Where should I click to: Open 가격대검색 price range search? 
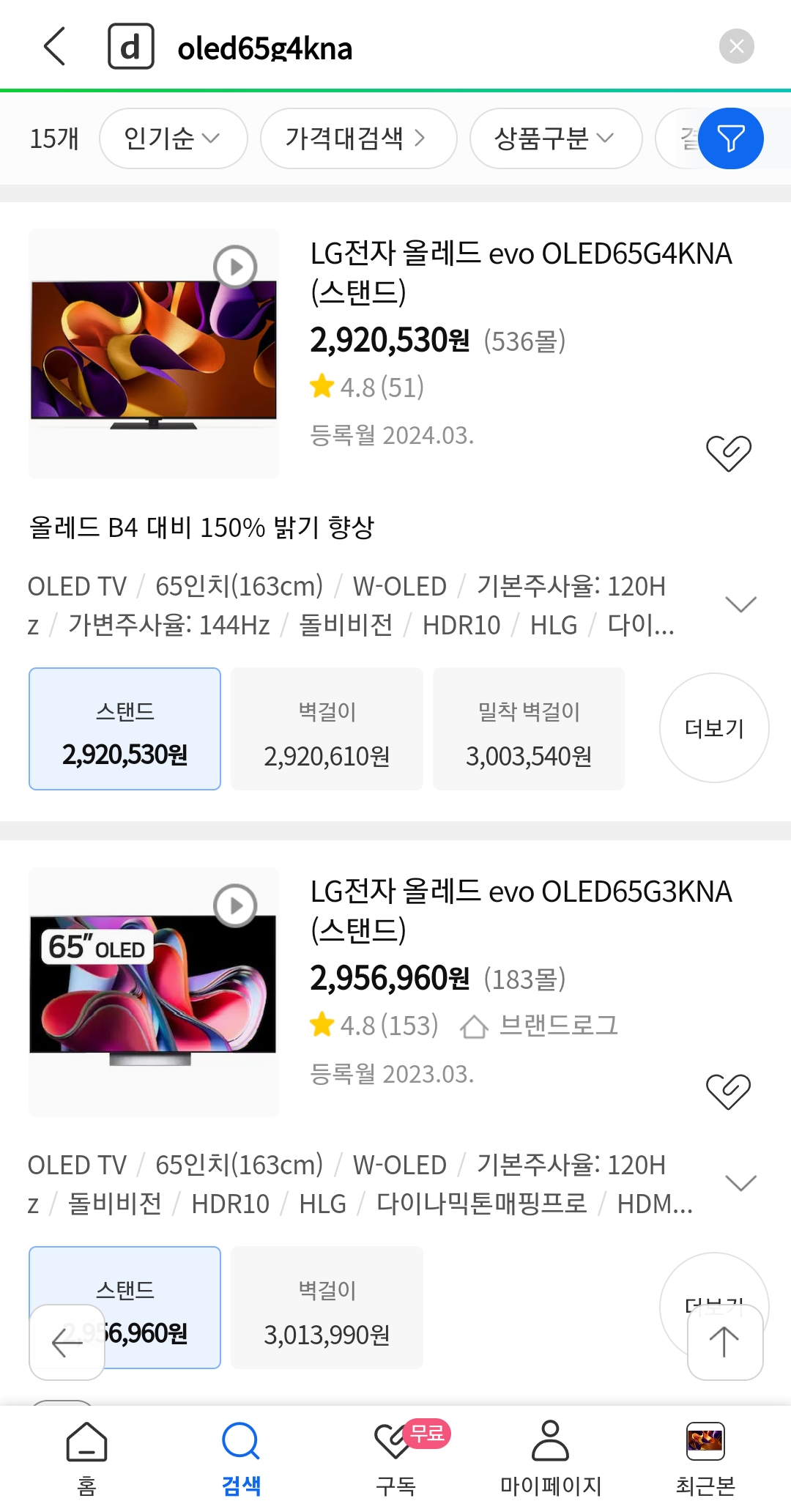[358, 138]
